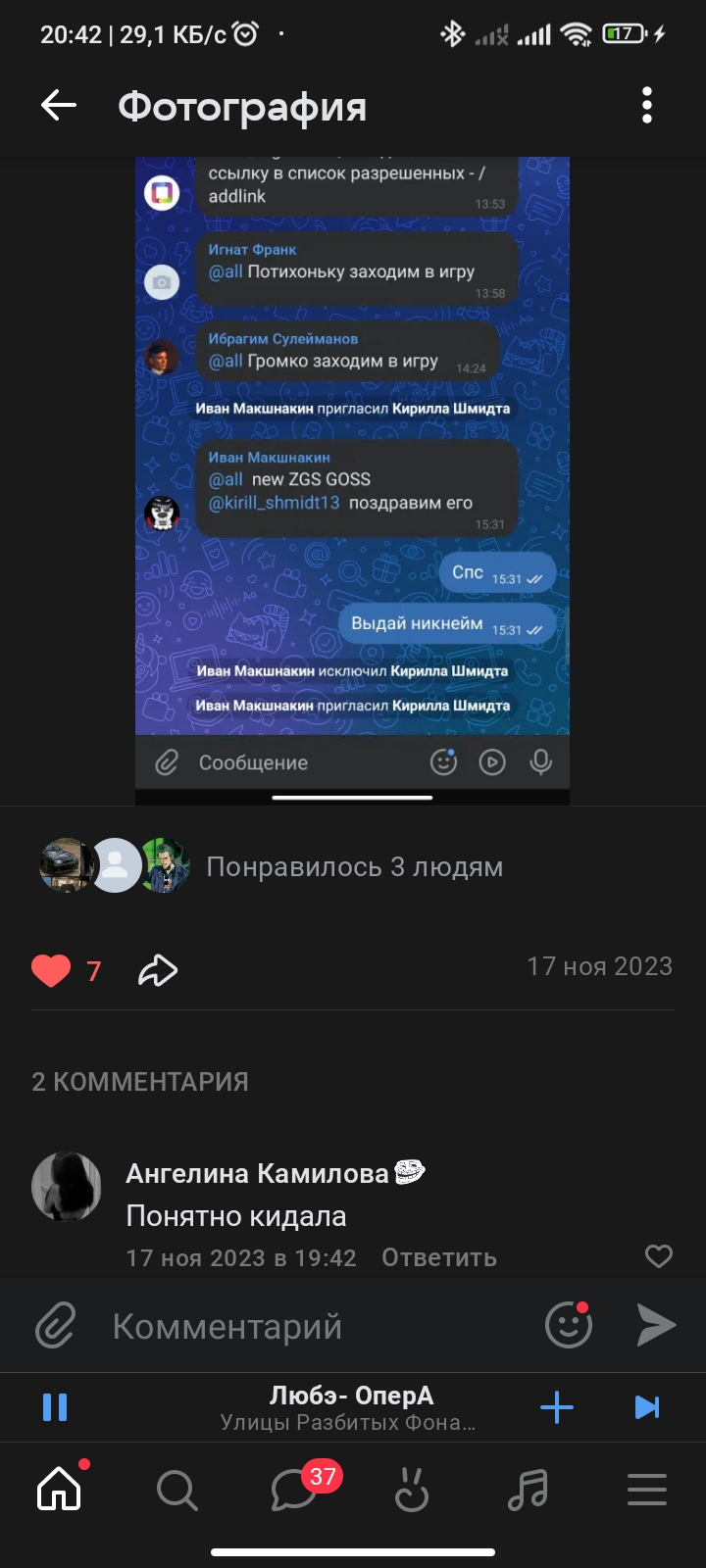Open the Search tab
706x1568 pixels.
(176, 1491)
